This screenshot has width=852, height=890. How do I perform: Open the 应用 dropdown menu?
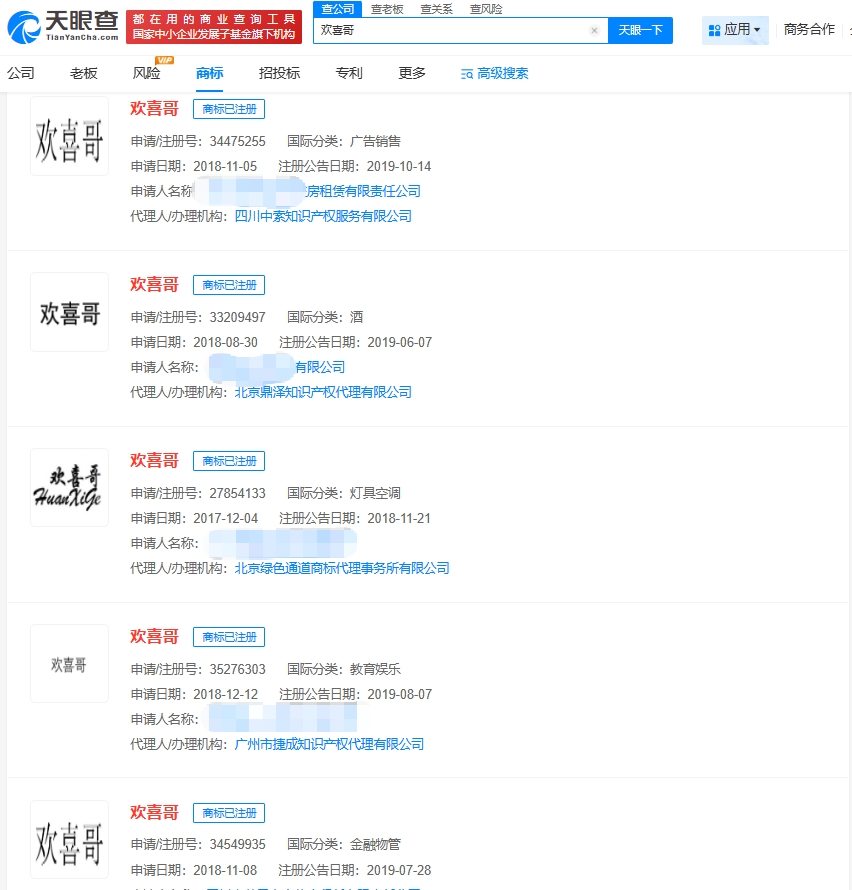click(735, 30)
